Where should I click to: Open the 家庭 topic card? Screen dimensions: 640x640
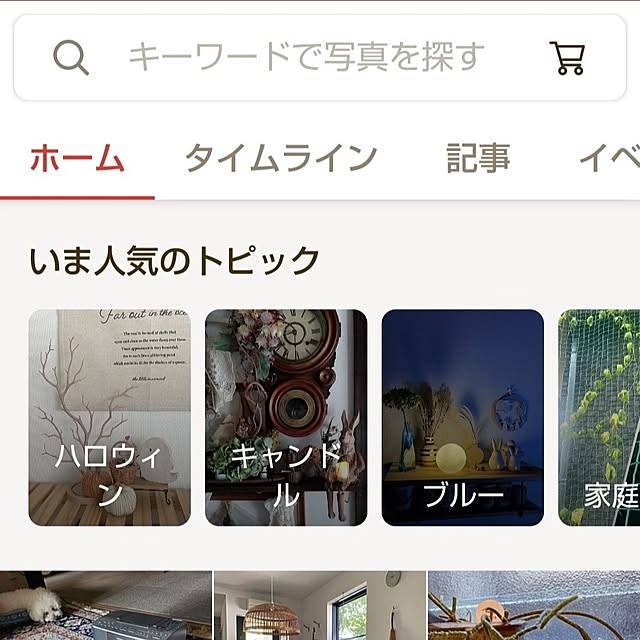600,417
